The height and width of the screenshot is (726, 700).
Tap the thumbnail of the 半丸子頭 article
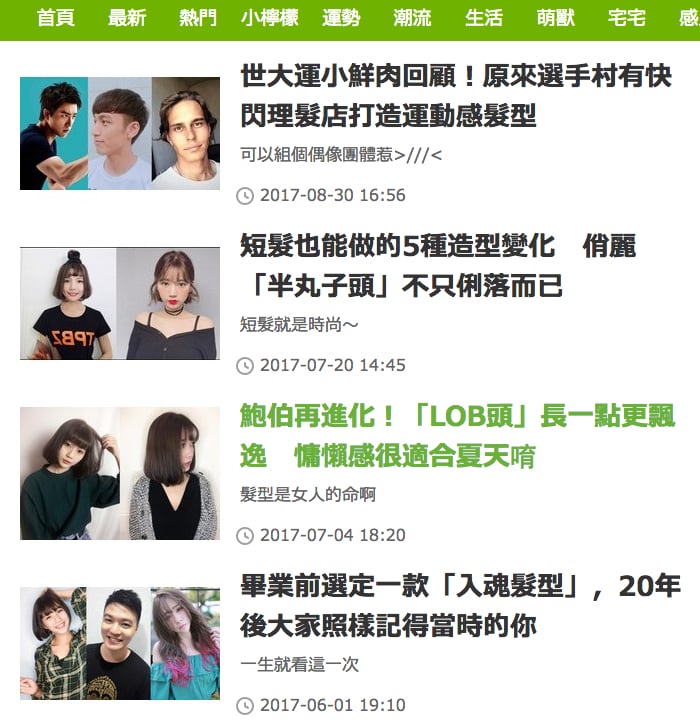pos(120,303)
